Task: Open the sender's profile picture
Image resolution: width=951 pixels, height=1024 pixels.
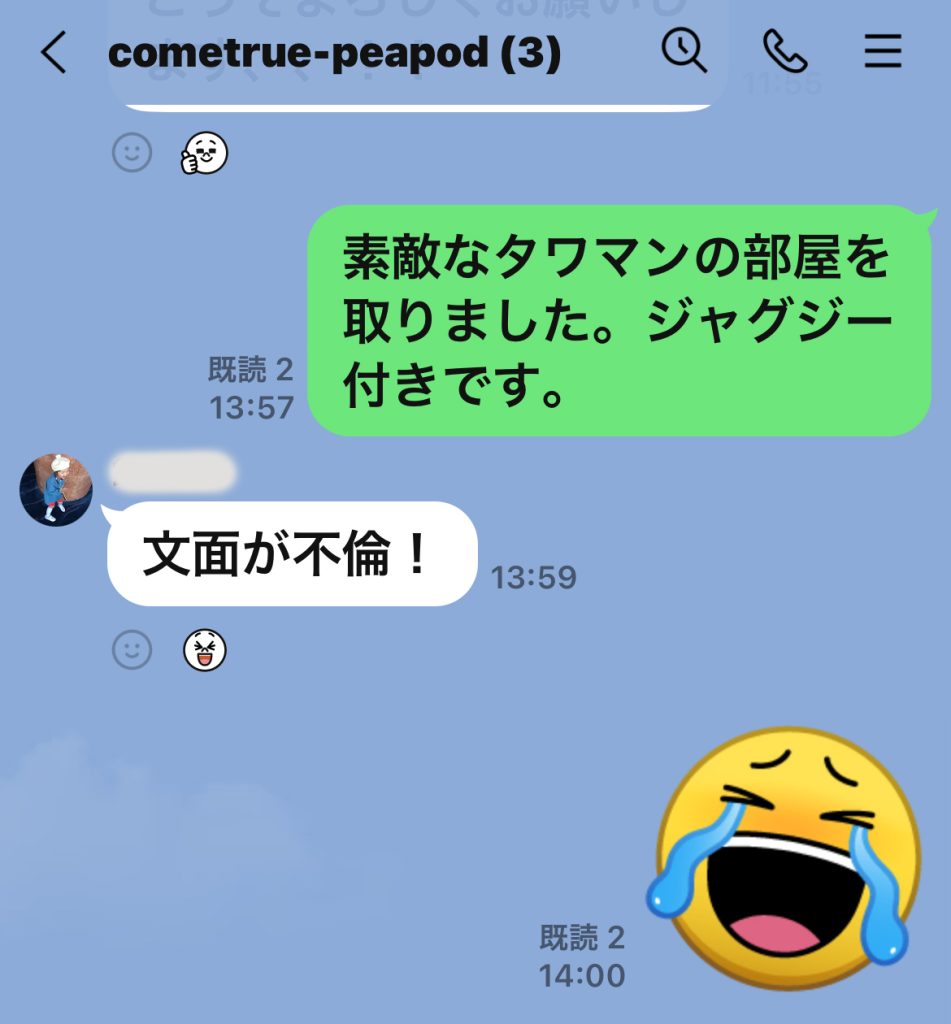Action: point(56,490)
